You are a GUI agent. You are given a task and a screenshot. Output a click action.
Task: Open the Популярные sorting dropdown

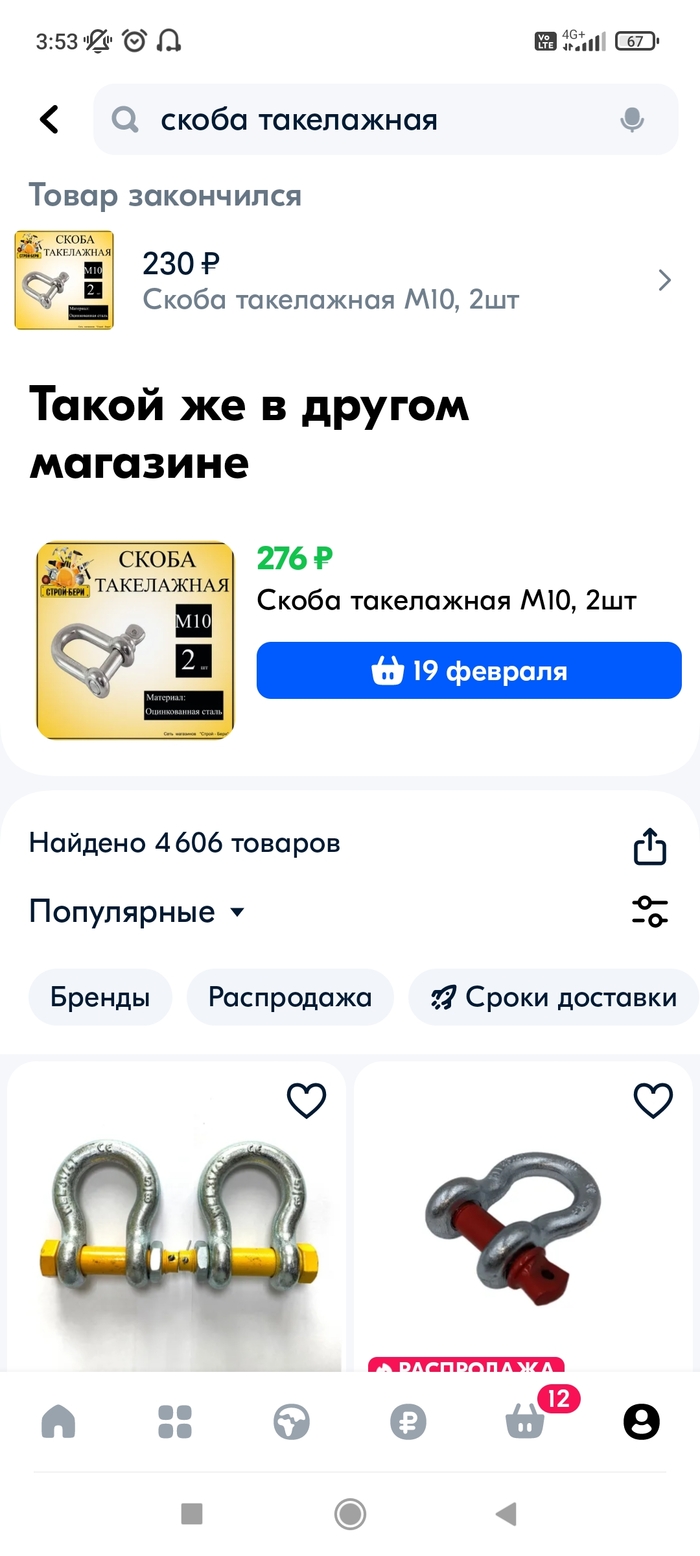[137, 912]
